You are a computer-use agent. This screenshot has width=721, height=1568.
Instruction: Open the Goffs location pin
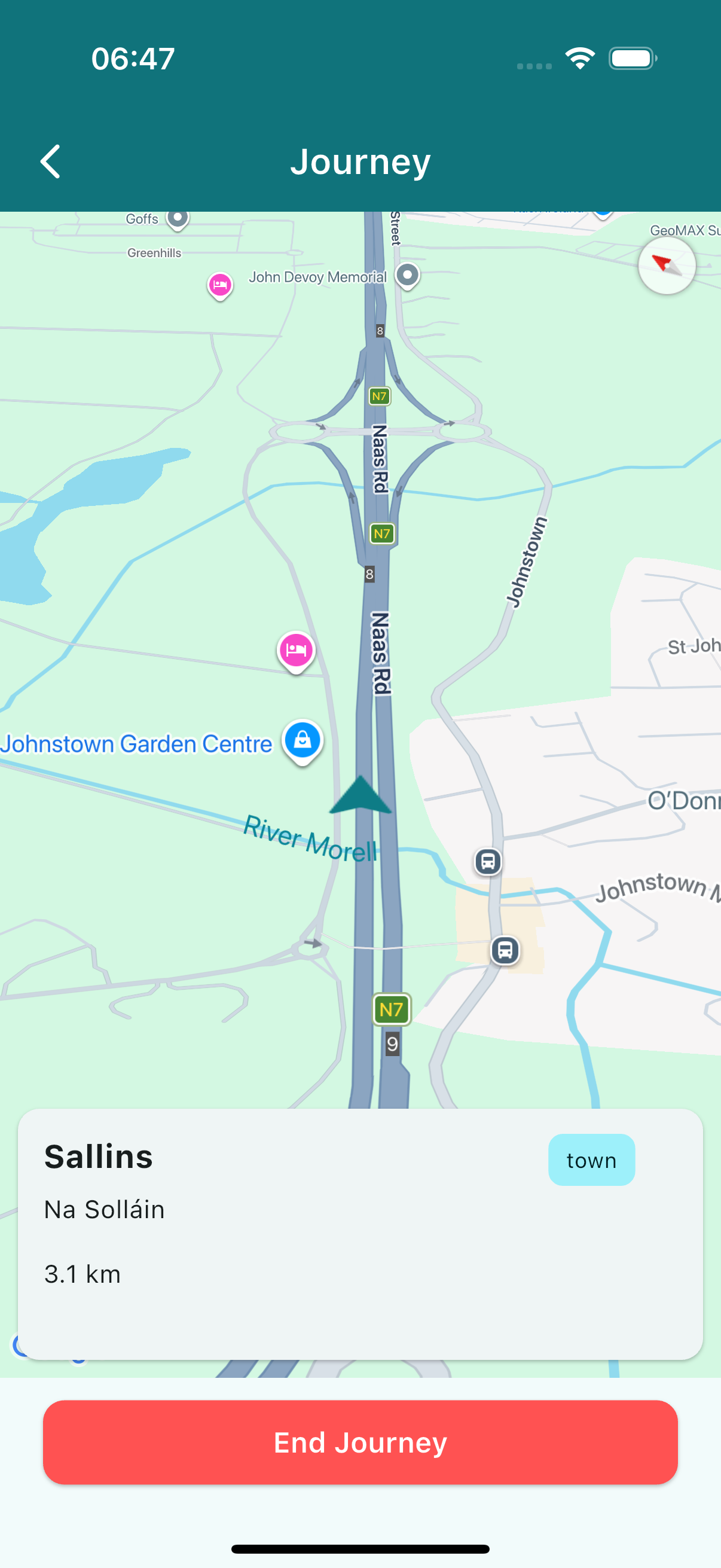pos(177,218)
